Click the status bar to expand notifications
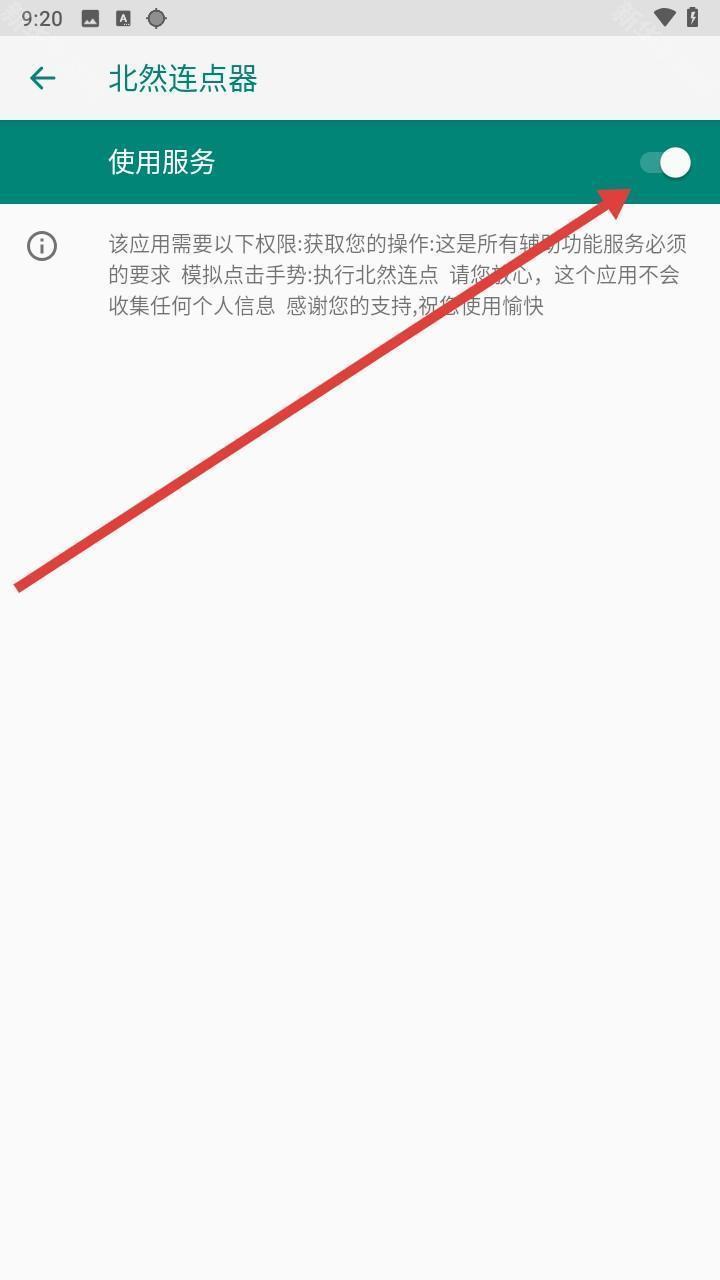Image resolution: width=720 pixels, height=1280 pixels. click(360, 17)
